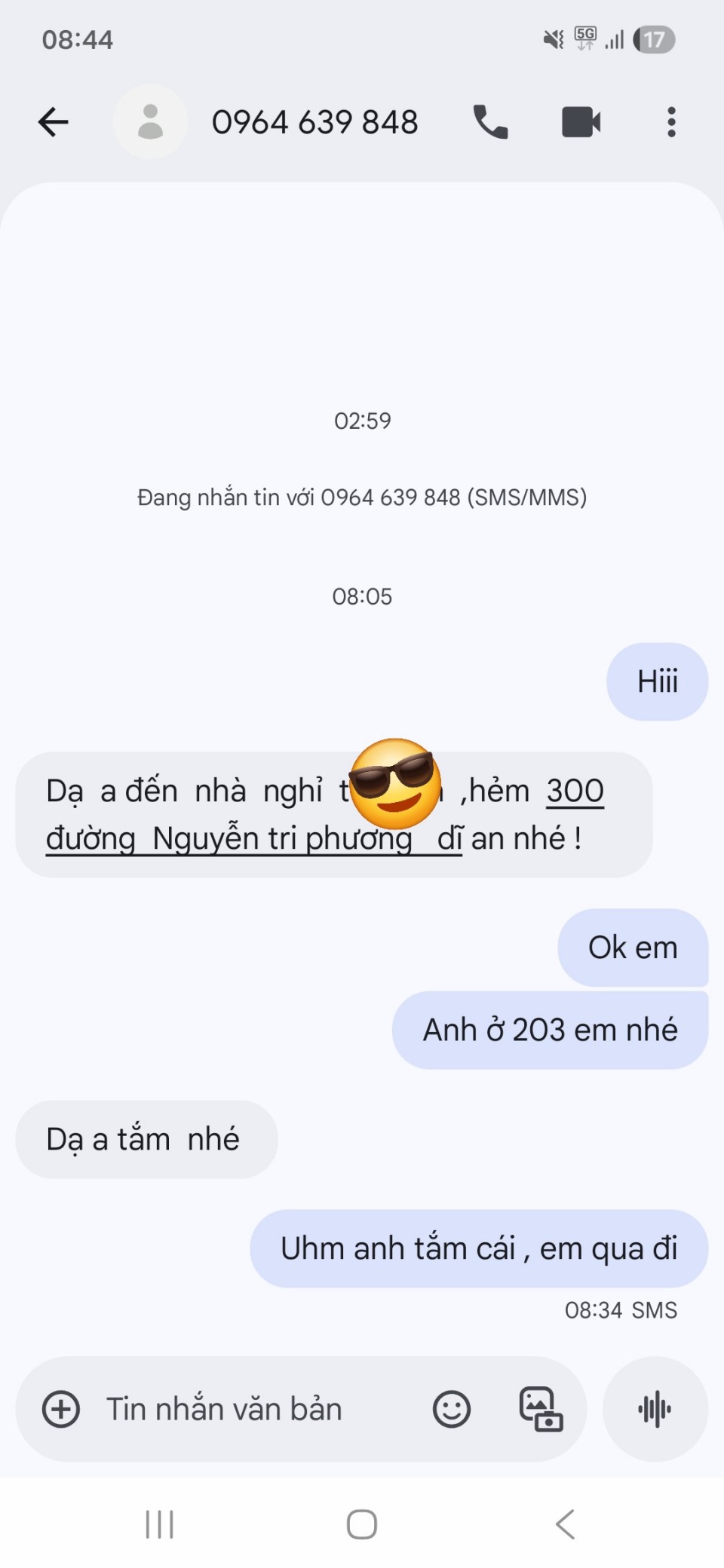Open contact avatar for 0964 639 848
The width and height of the screenshot is (724, 1568).
click(x=150, y=122)
